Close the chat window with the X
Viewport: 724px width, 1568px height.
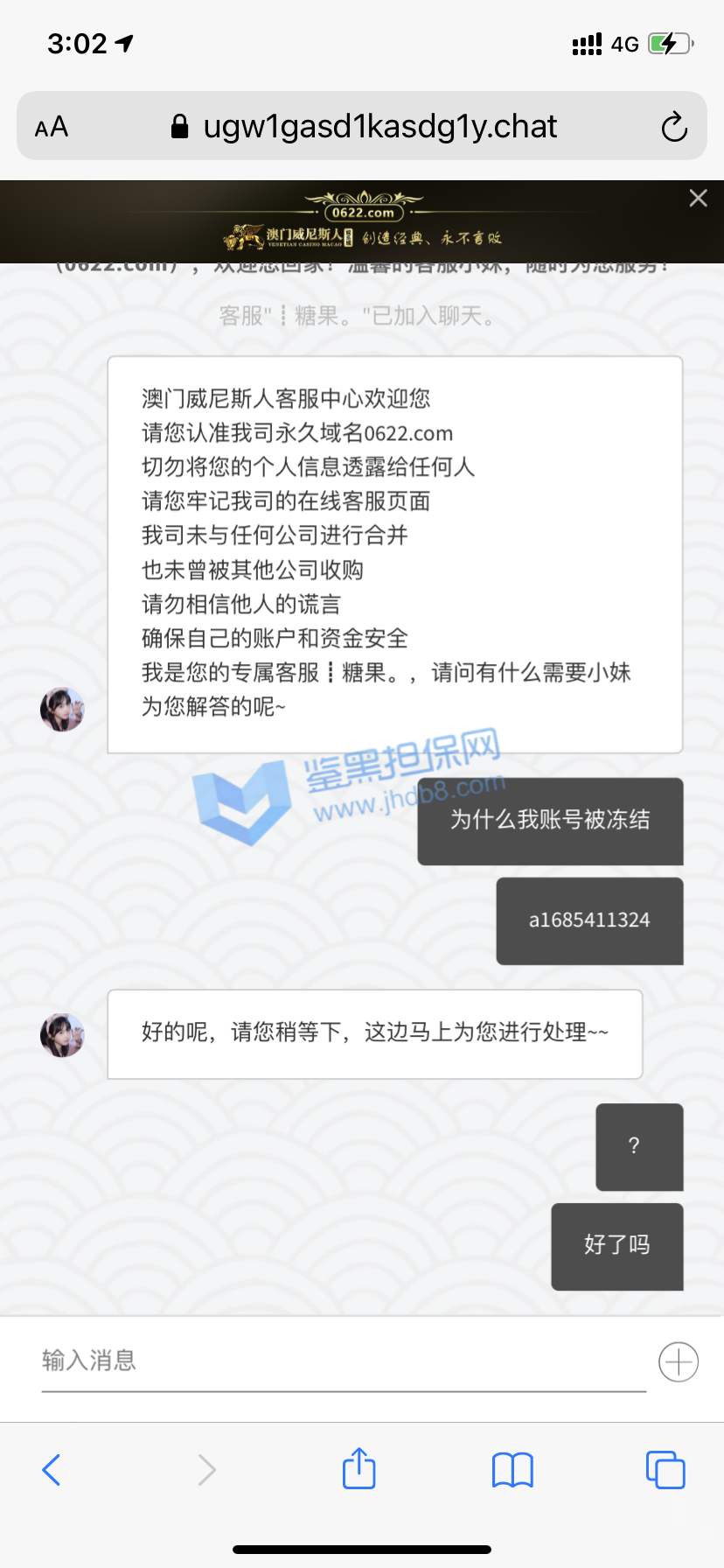tap(698, 199)
